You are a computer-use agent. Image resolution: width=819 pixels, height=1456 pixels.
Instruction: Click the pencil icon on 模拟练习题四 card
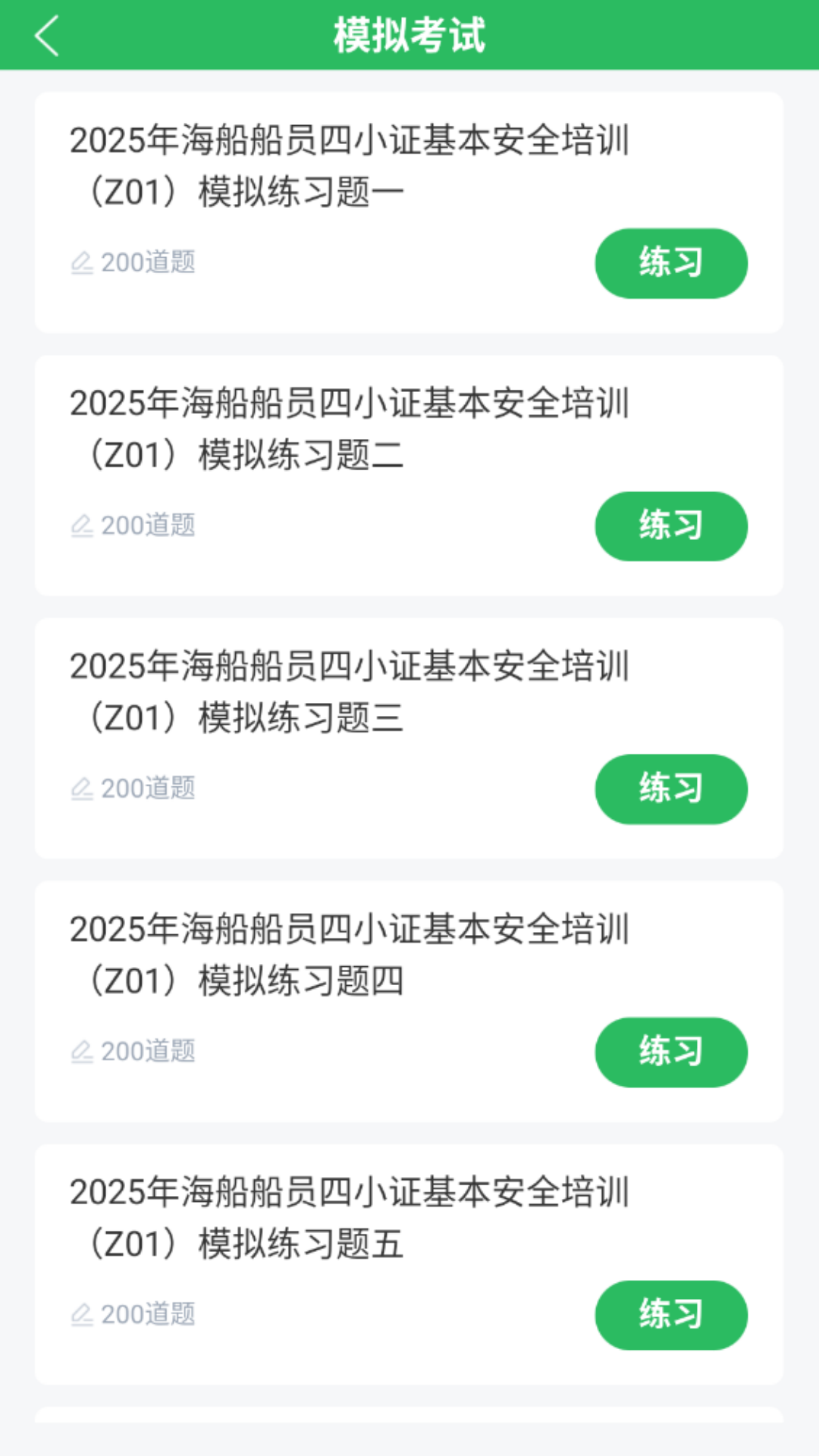pos(83,1051)
